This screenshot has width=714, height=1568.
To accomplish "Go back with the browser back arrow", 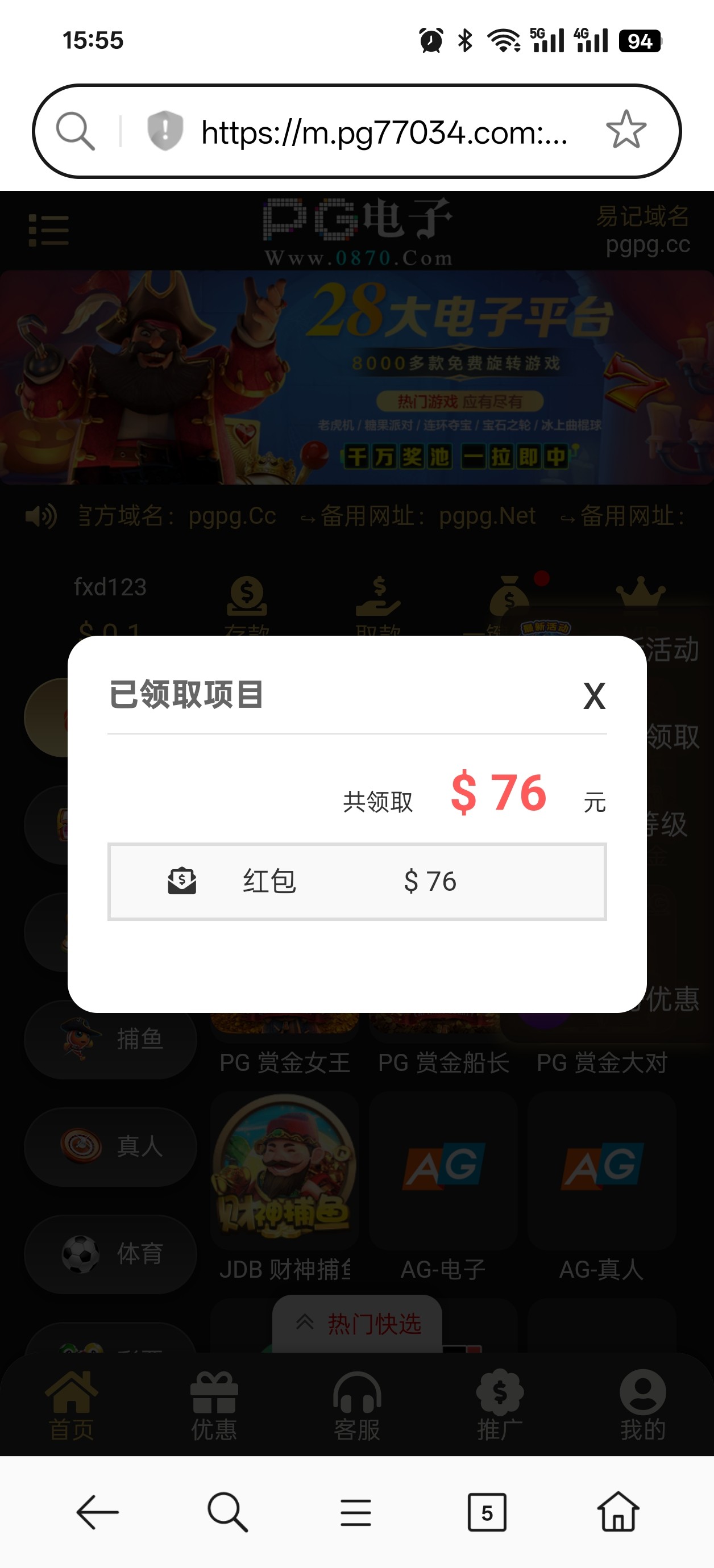I will [97, 1512].
